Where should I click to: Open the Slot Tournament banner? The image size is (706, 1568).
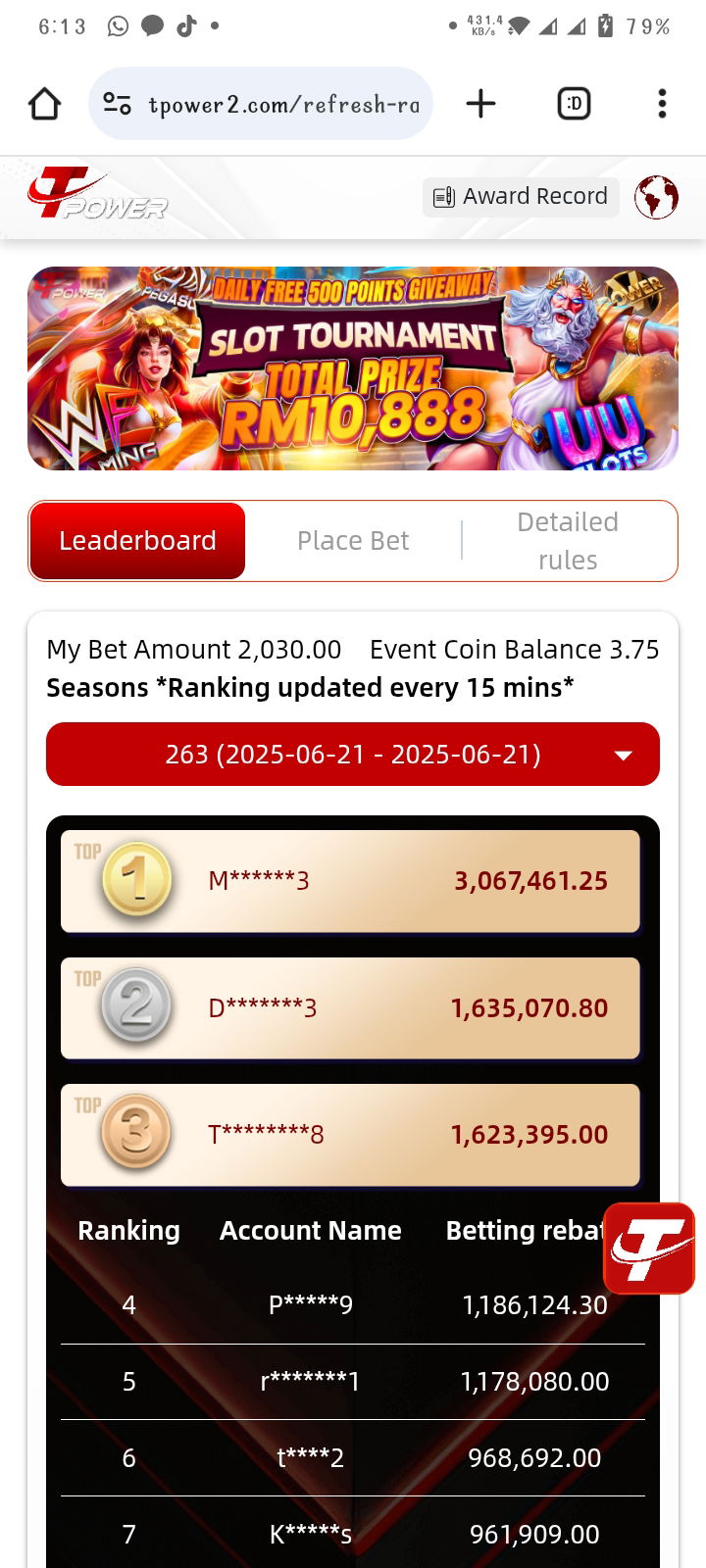(x=353, y=368)
